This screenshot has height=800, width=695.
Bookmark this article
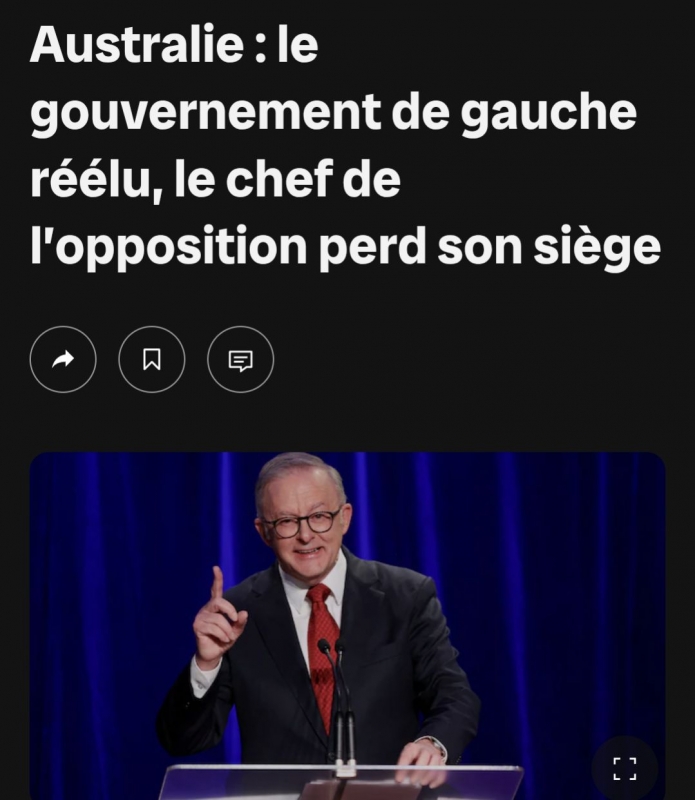pyautogui.click(x=152, y=359)
